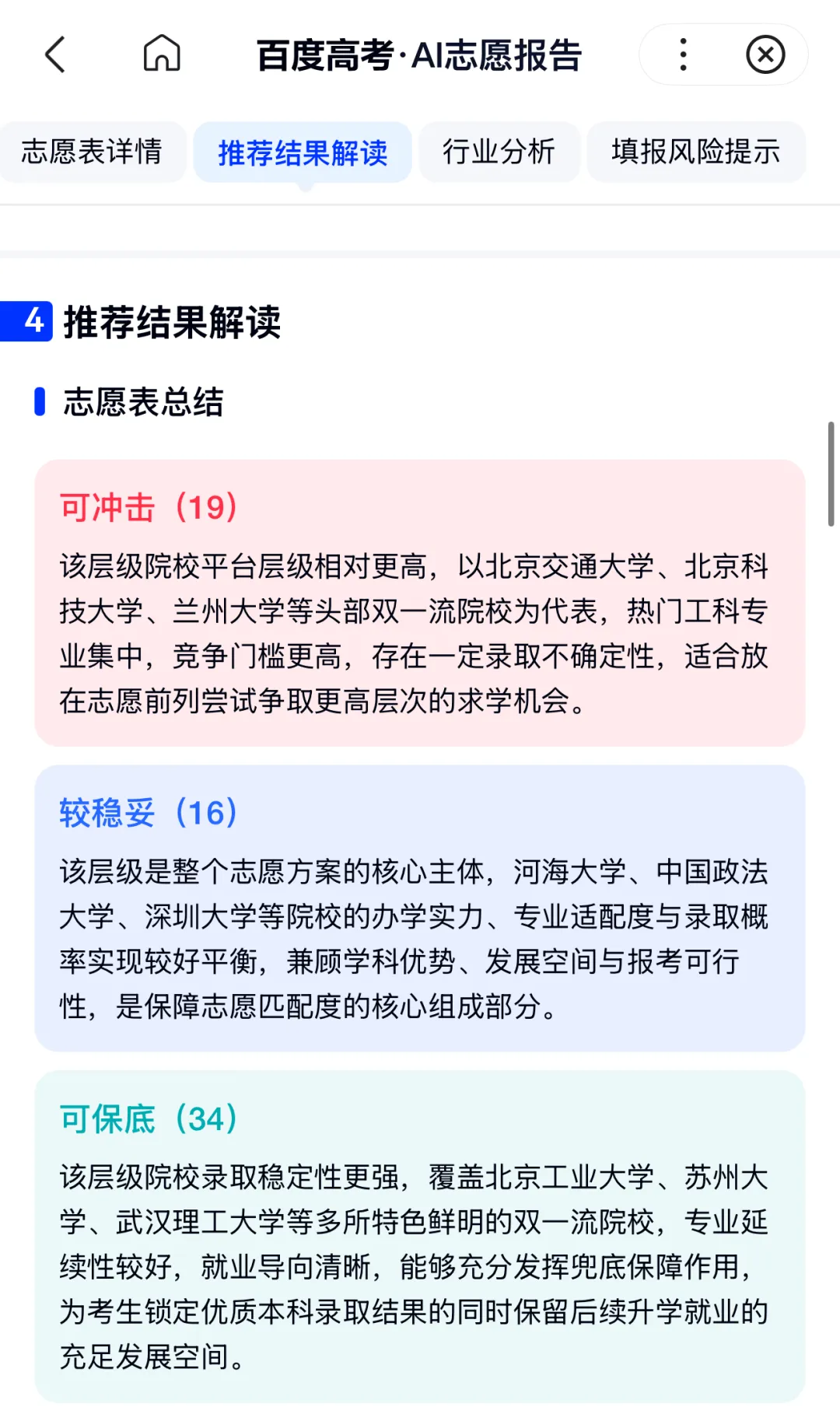
Task: Open the 填报风险提示 tab
Action: [696, 152]
